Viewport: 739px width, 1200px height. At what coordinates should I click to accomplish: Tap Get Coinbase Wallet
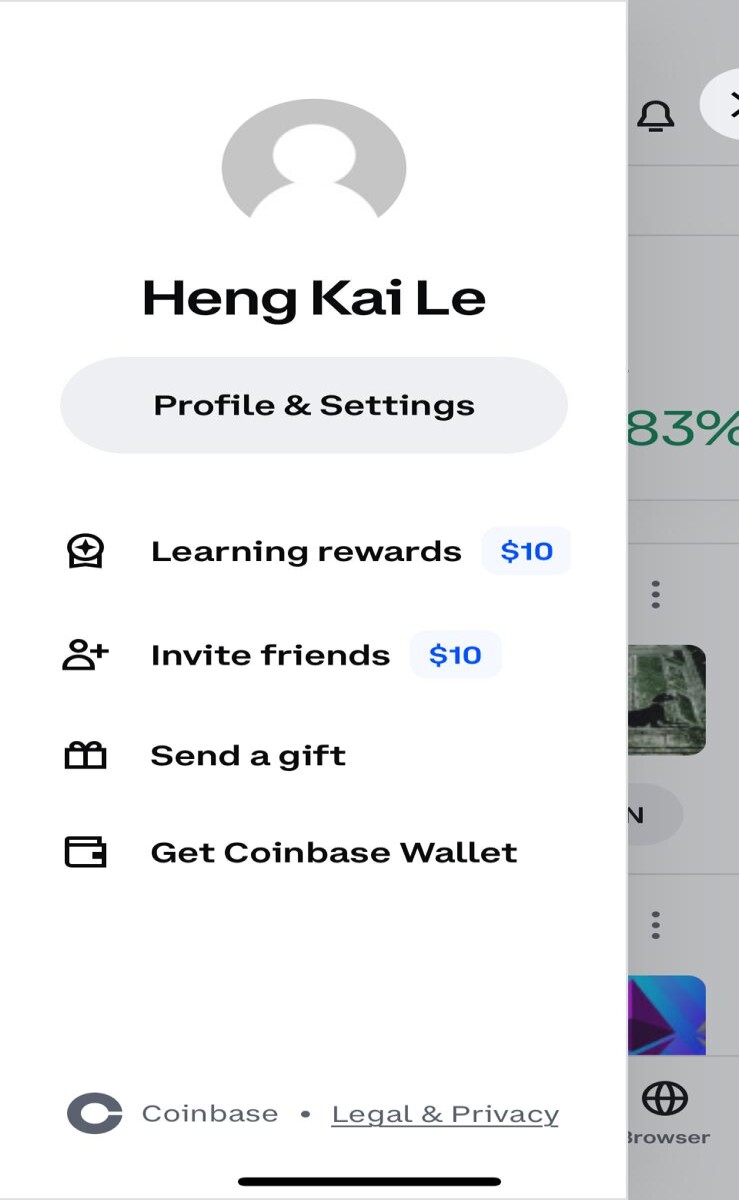[x=290, y=852]
